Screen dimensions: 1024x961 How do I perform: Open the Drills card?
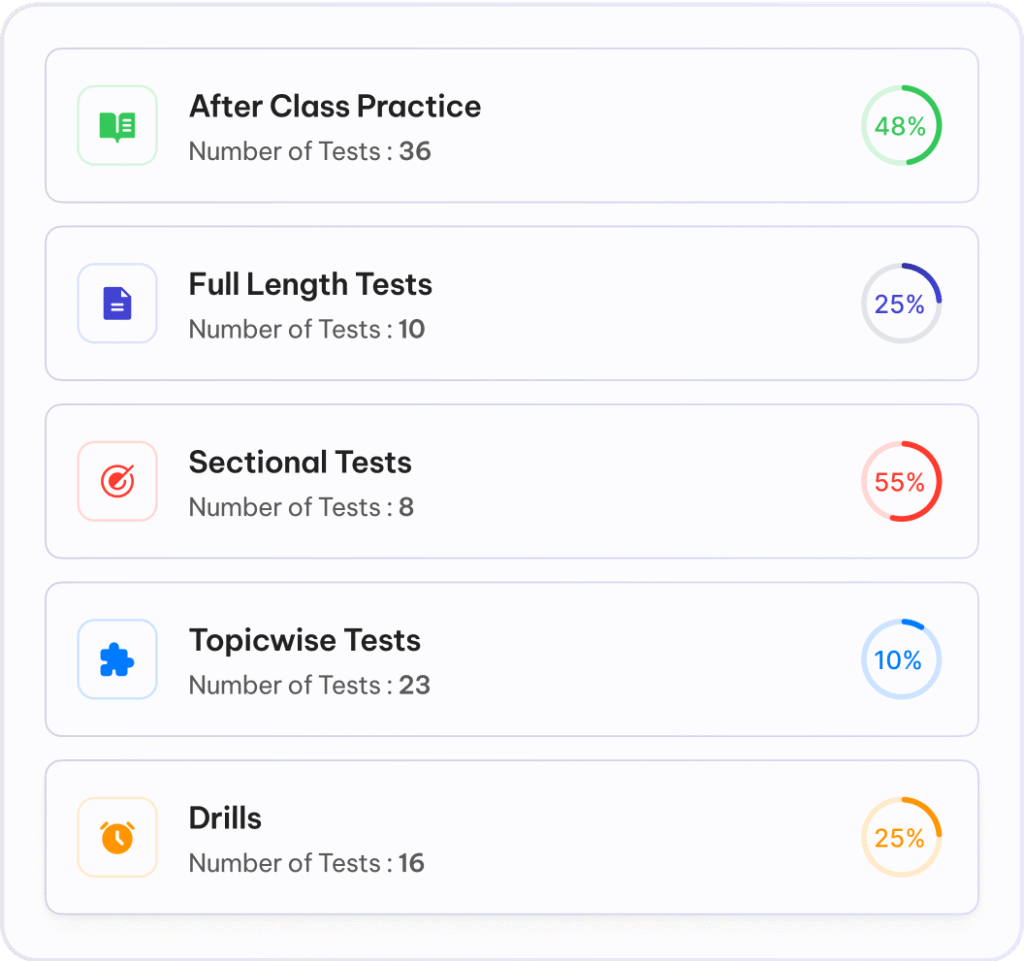point(510,838)
